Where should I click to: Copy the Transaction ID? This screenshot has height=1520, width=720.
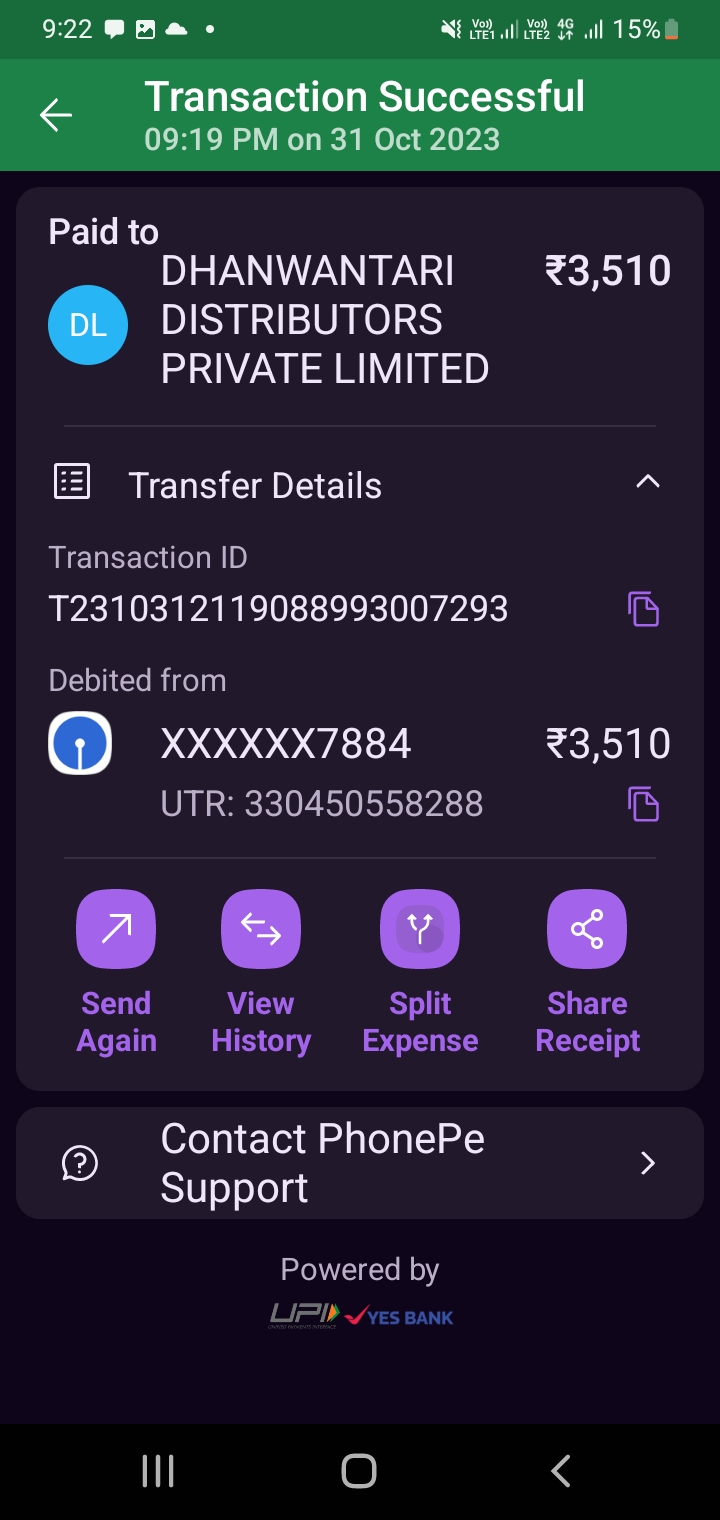[643, 608]
